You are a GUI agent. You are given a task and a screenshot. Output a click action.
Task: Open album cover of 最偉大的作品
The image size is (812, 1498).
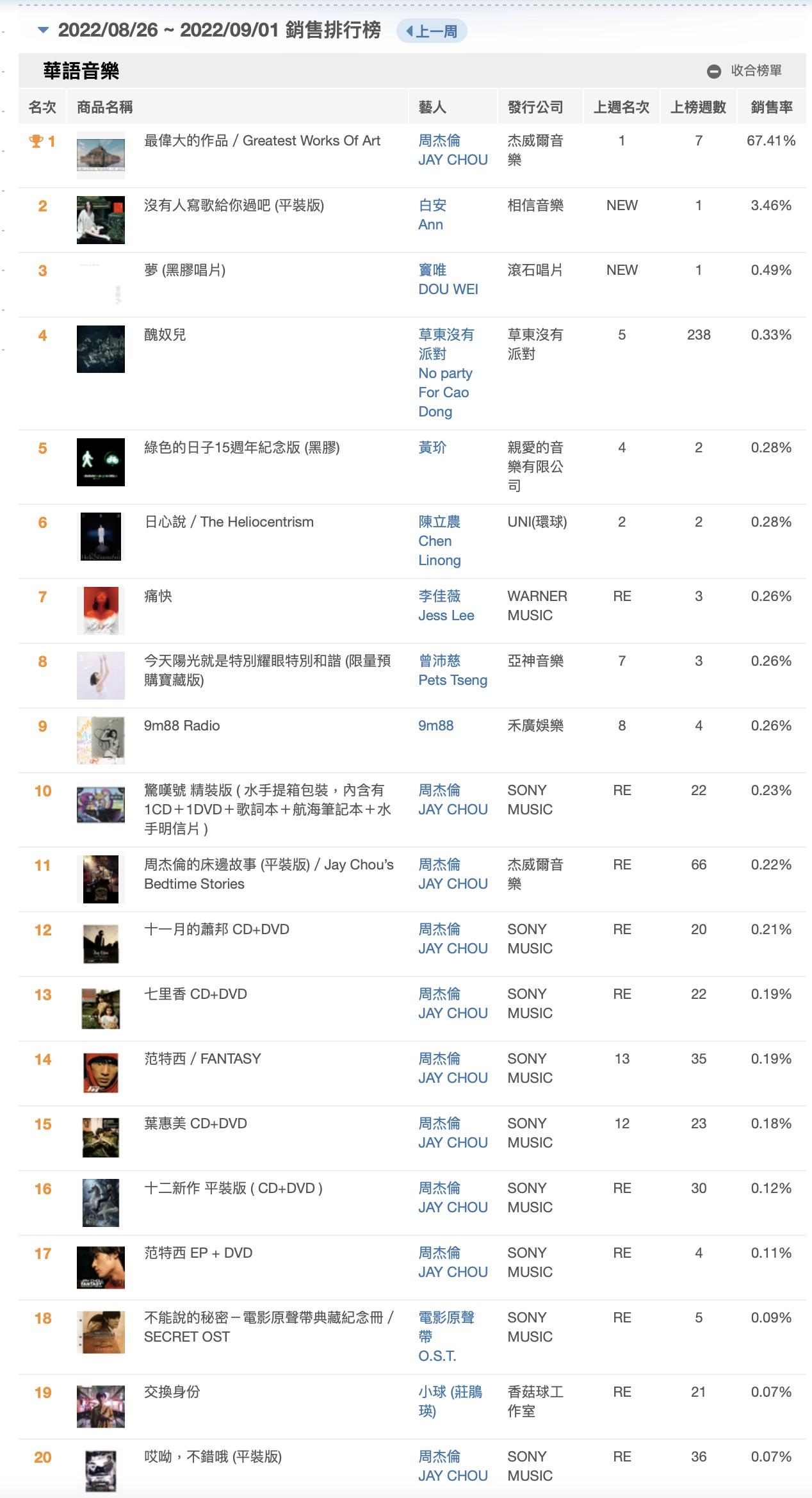click(101, 155)
